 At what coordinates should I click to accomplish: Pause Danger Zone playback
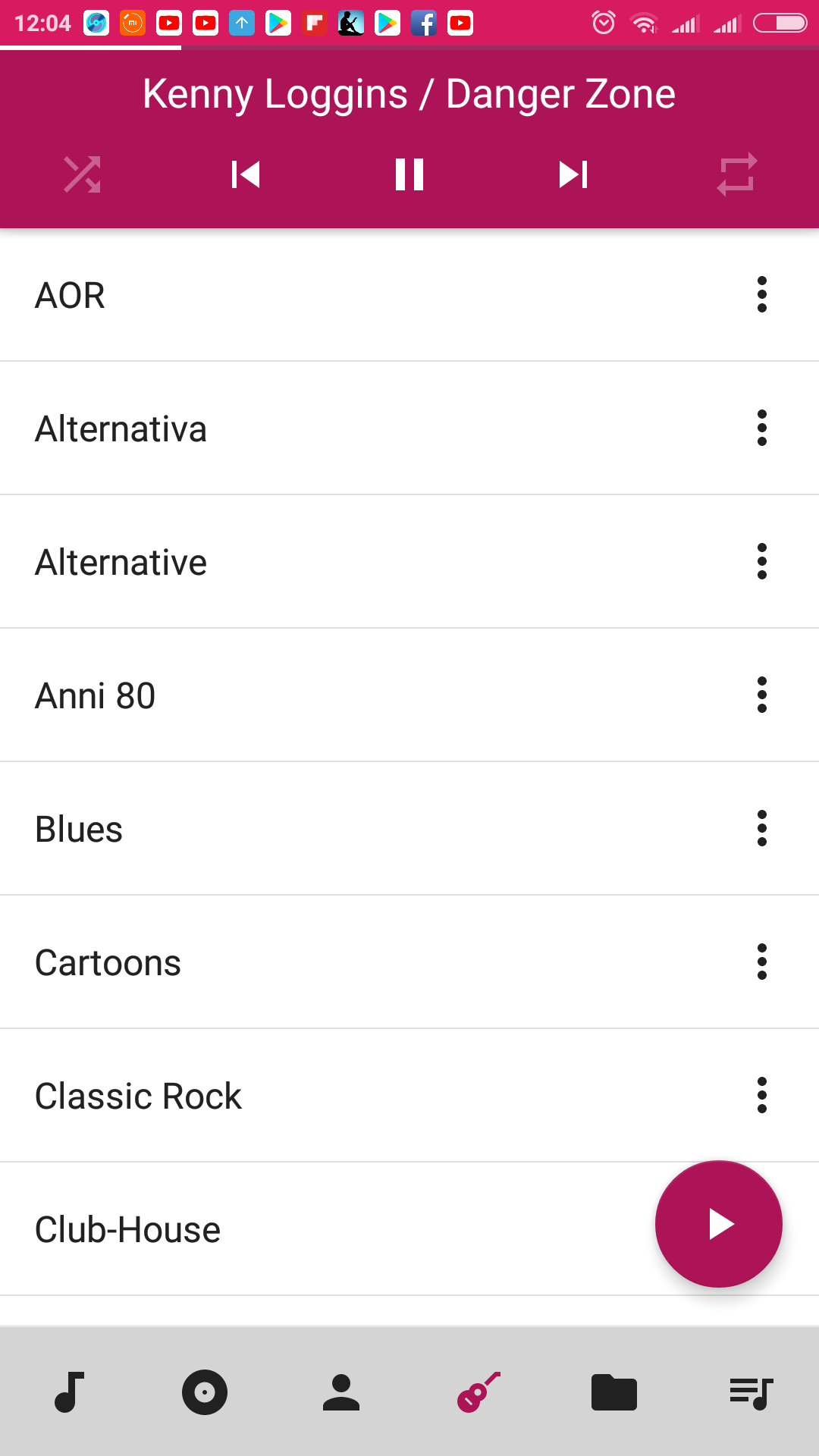[x=409, y=174]
